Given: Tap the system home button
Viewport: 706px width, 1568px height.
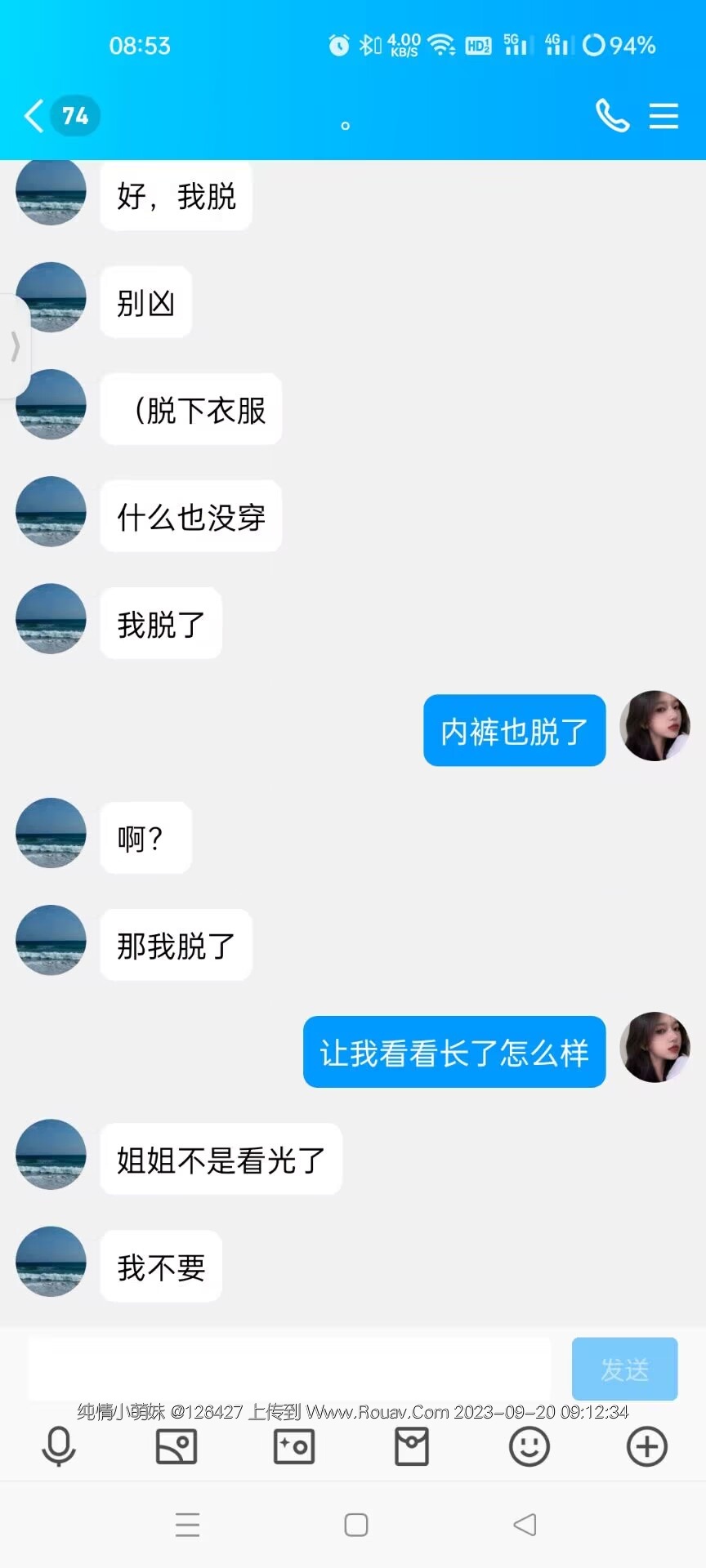Looking at the screenshot, I should click(356, 1525).
